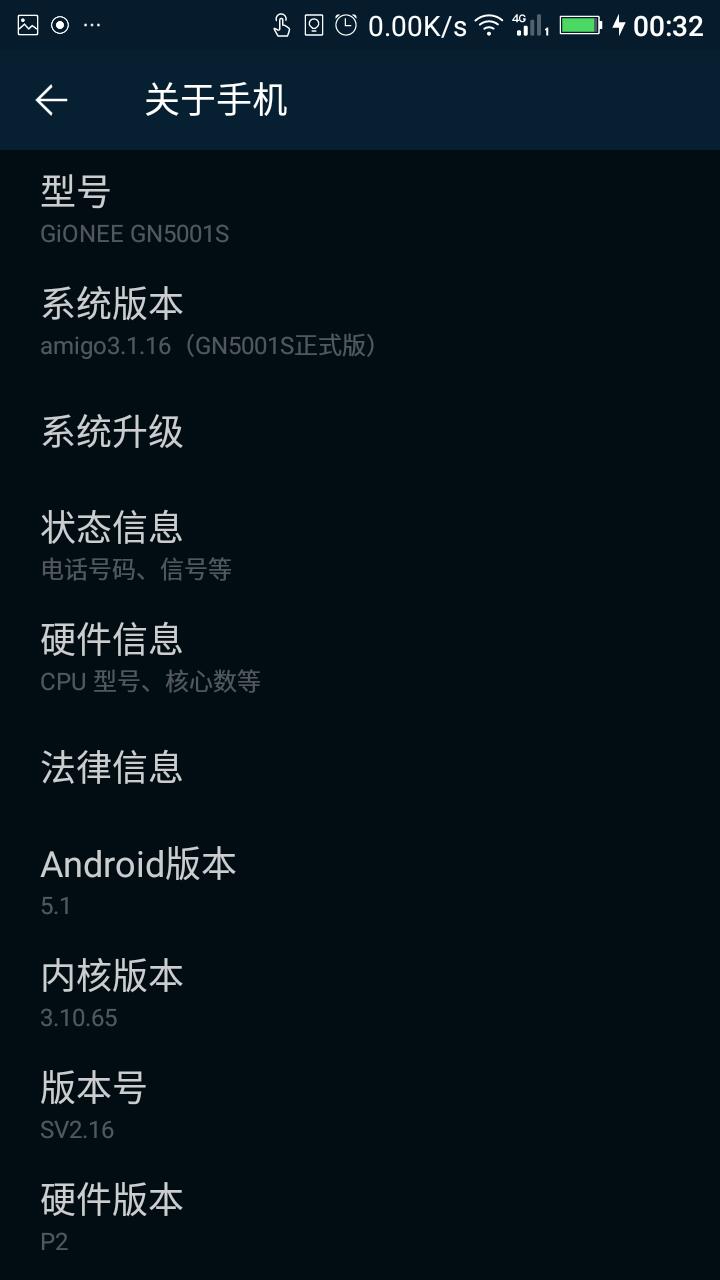The height and width of the screenshot is (1280, 720).
Task: Tap the 版本号 entry
Action: [360, 1104]
